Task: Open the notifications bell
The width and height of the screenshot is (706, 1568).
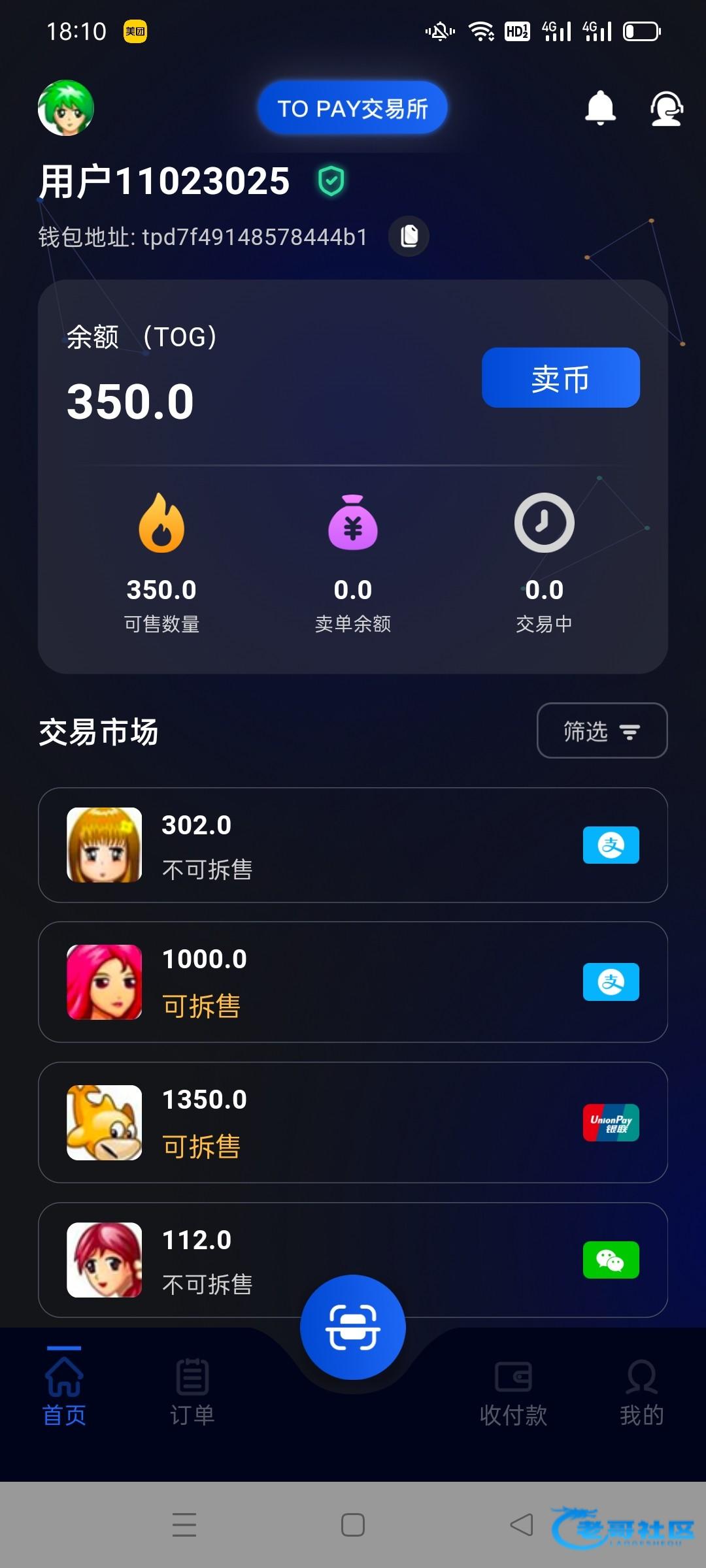Action: point(600,108)
